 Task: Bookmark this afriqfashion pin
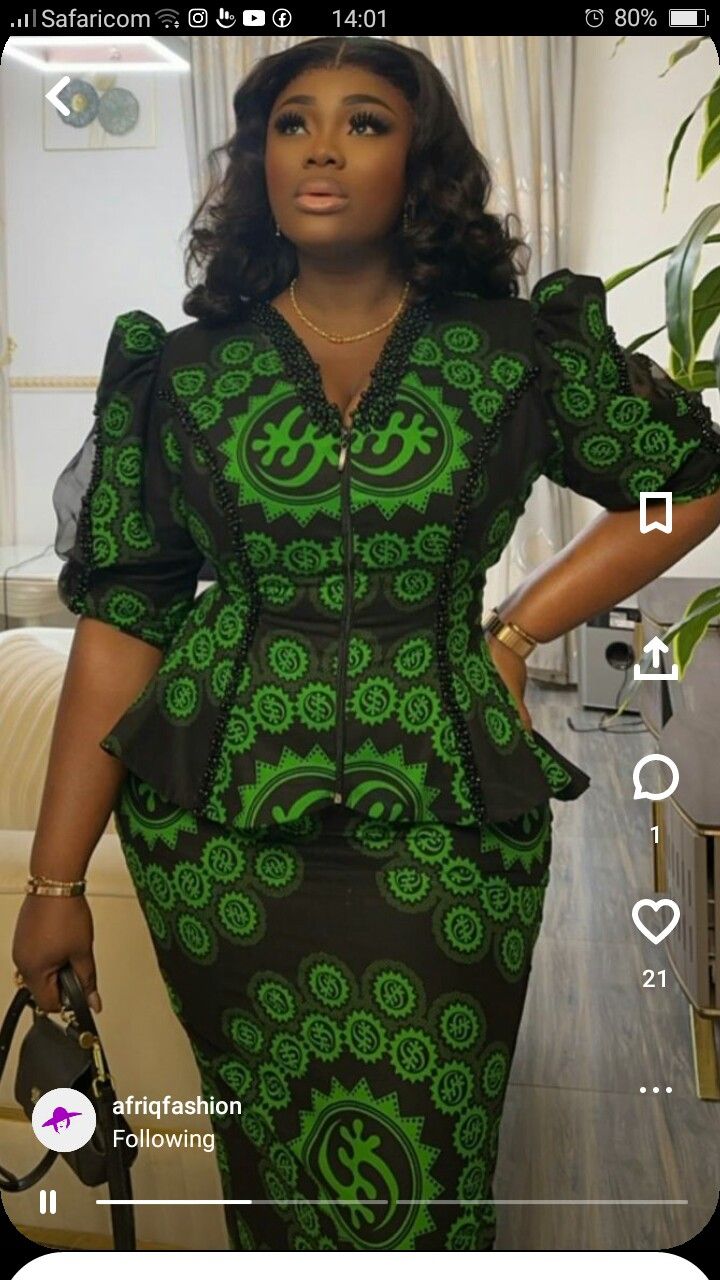656,513
